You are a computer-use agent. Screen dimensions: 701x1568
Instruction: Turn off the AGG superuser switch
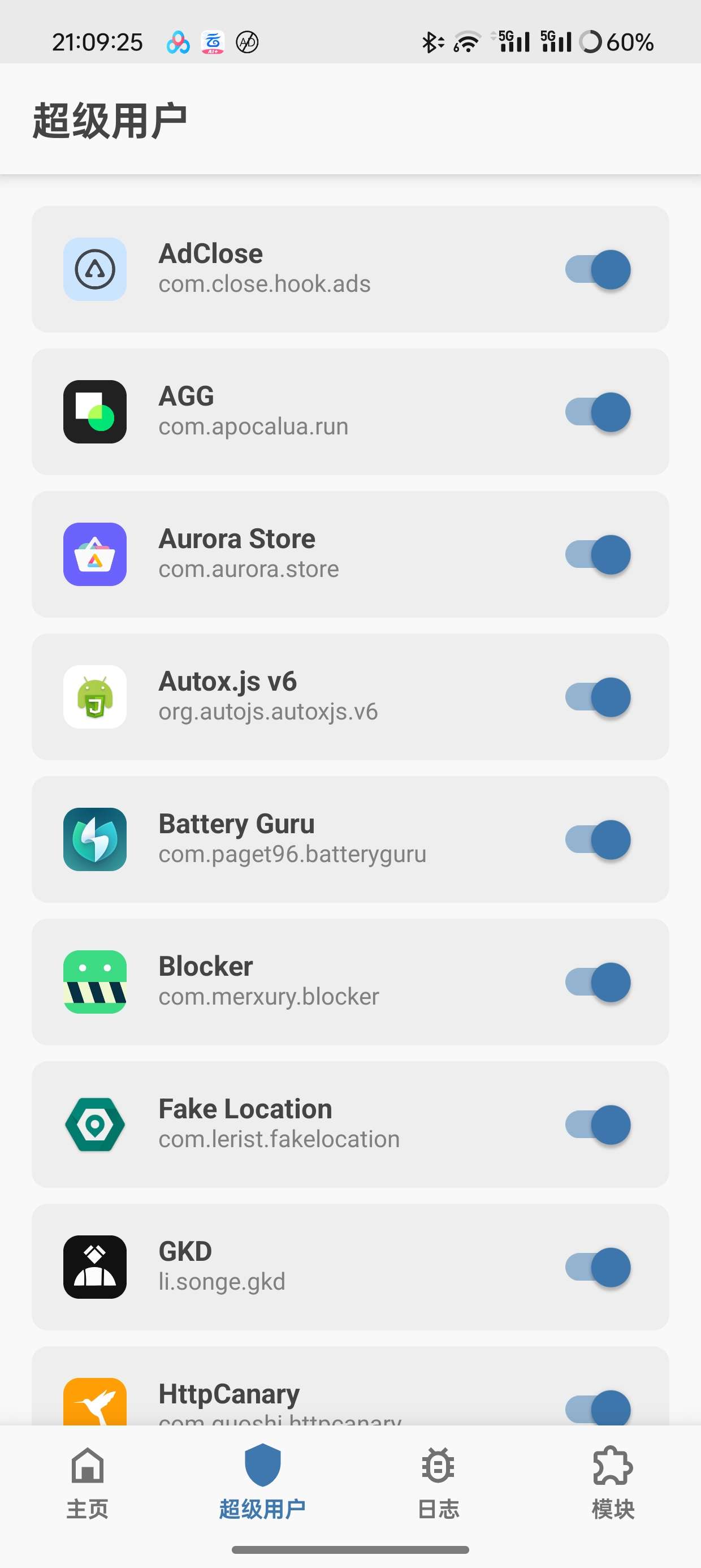[x=598, y=412]
